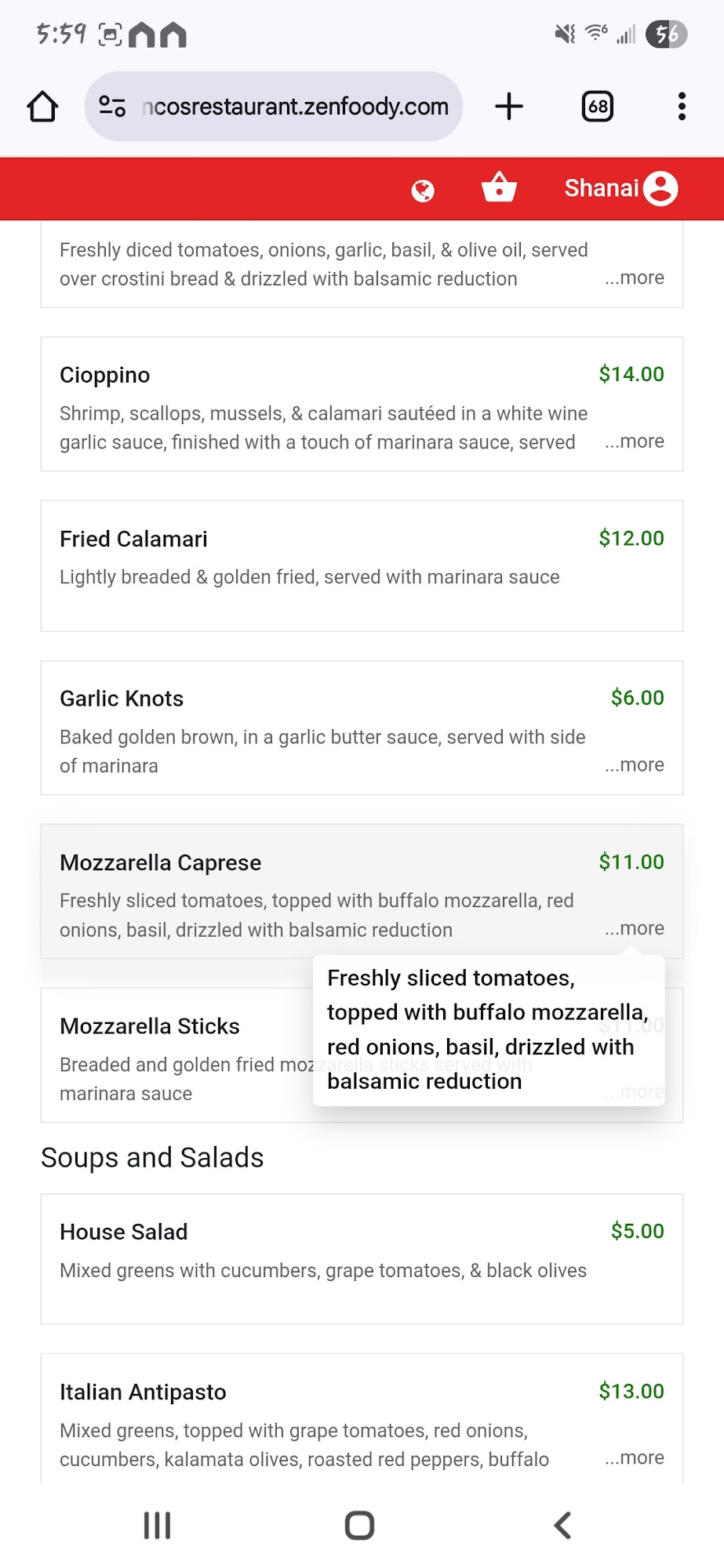
Task: Open recent apps from navigation bar
Action: [156, 1525]
